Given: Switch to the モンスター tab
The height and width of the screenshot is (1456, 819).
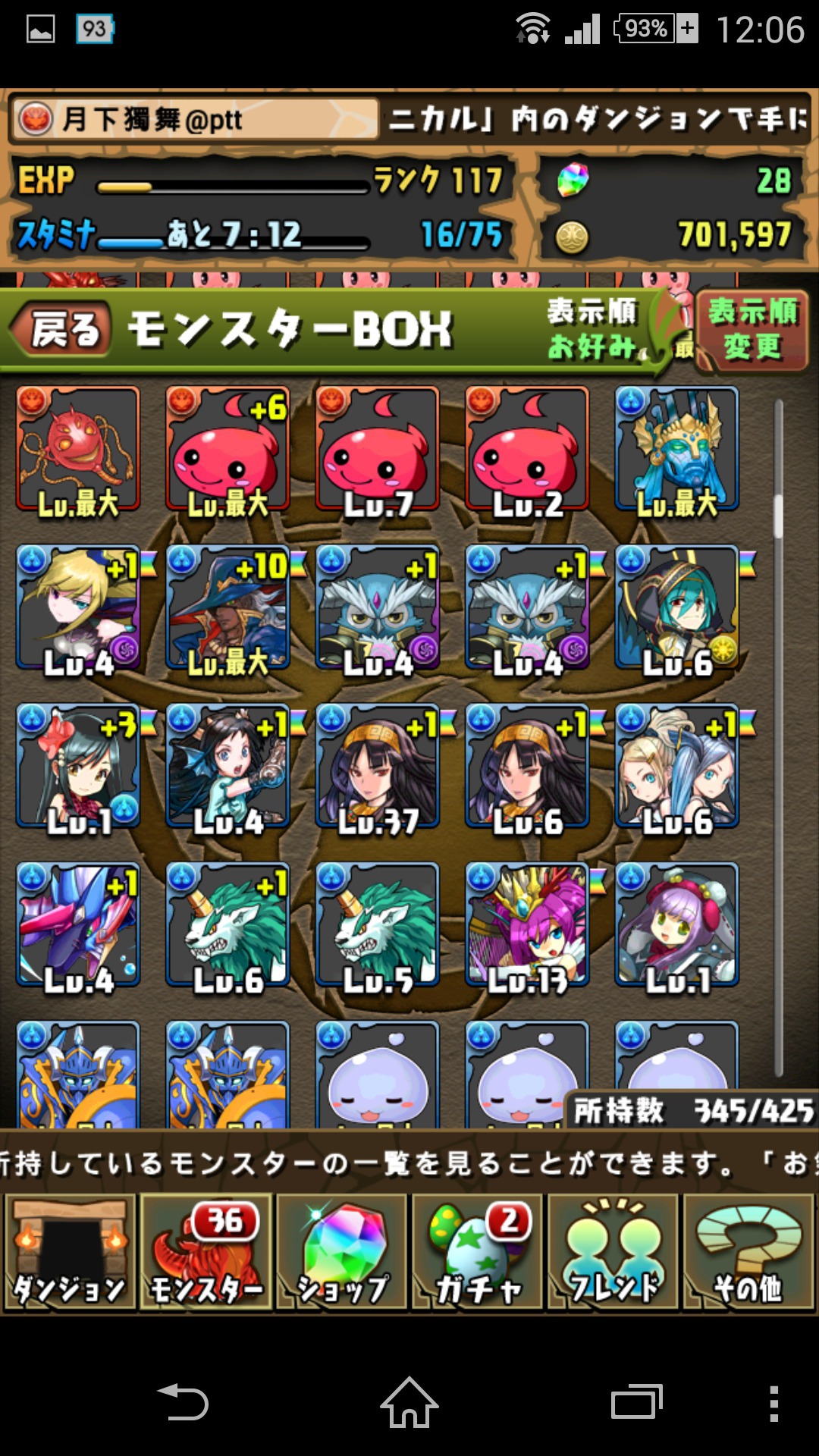Looking at the screenshot, I should pyautogui.click(x=206, y=1252).
